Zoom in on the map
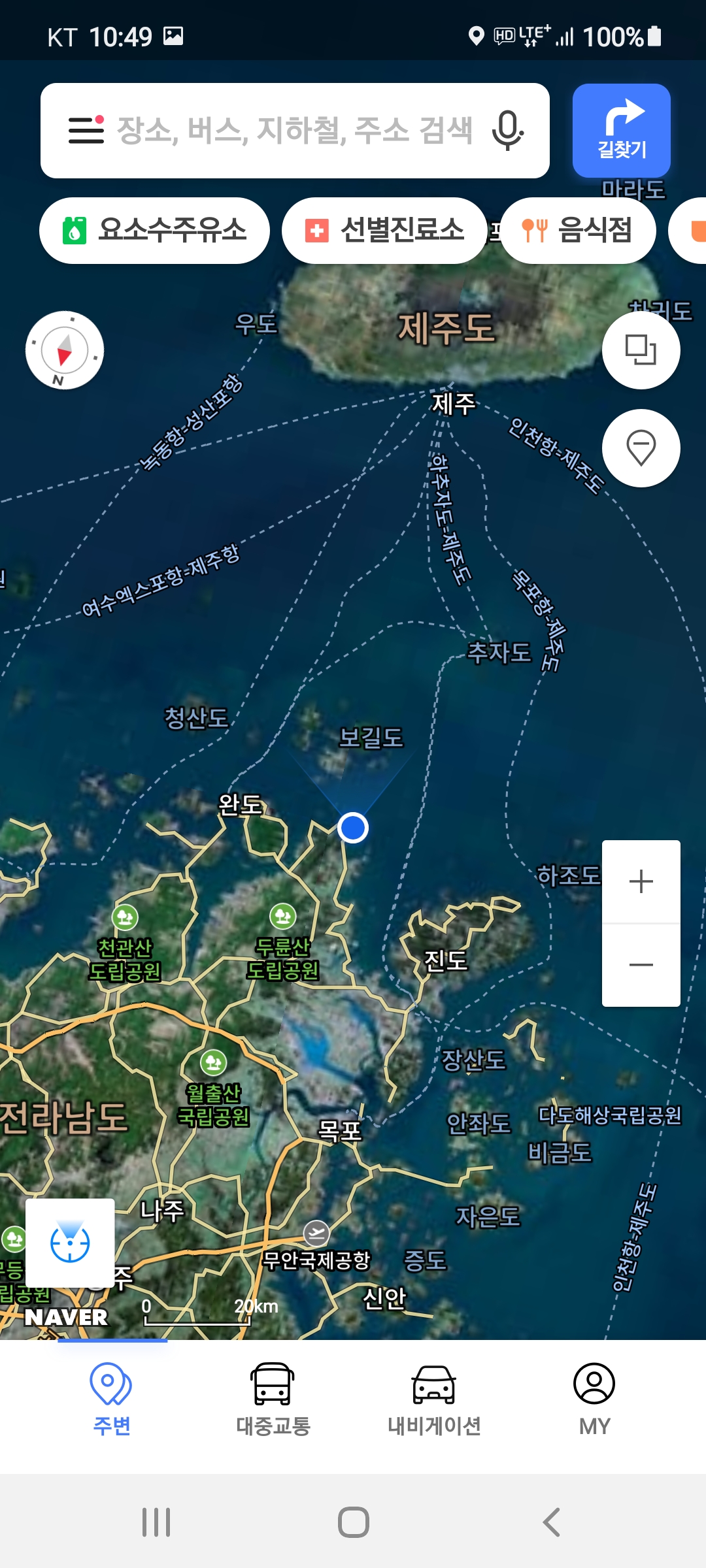The width and height of the screenshot is (706, 1568). [641, 881]
